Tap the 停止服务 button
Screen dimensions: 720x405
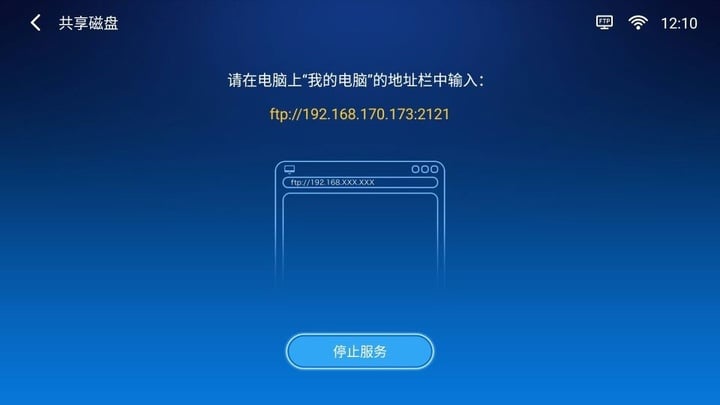coord(360,352)
